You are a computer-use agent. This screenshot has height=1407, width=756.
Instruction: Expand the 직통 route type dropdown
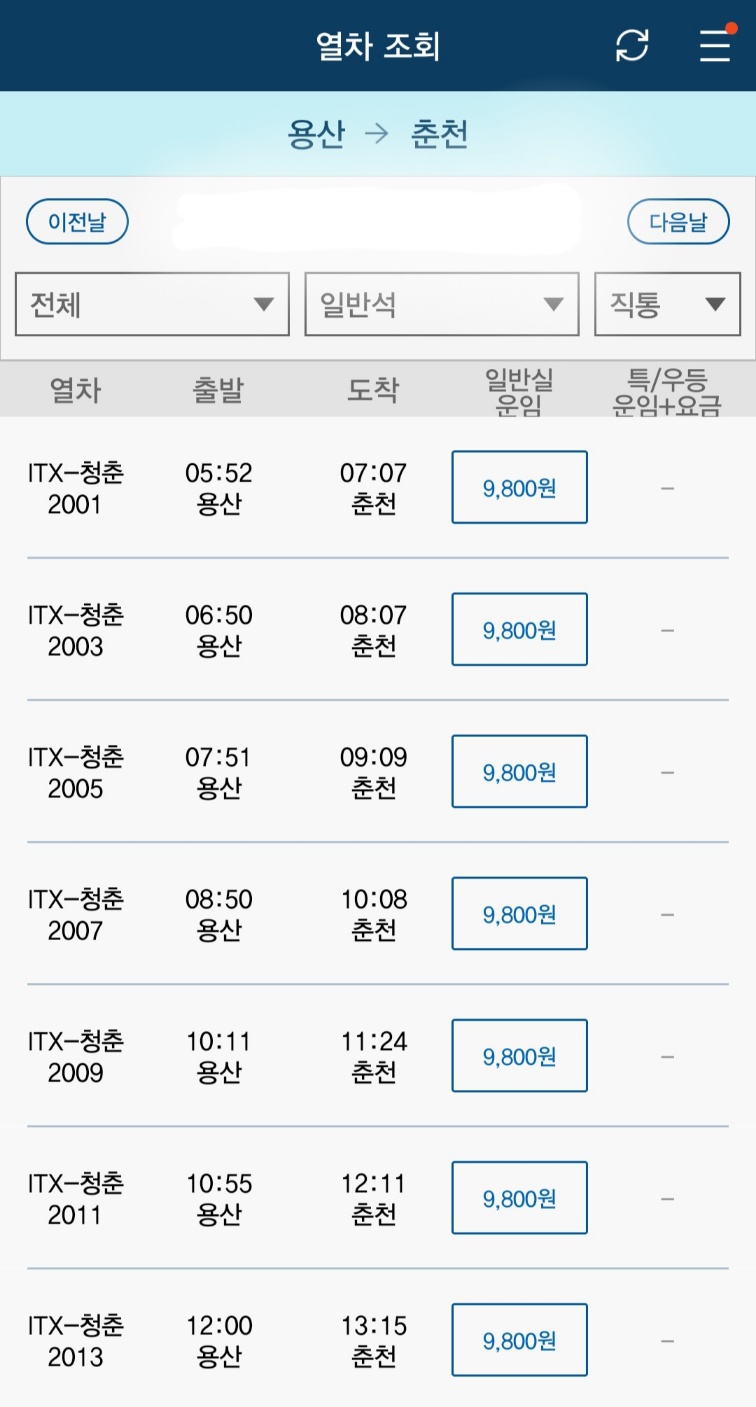point(667,304)
